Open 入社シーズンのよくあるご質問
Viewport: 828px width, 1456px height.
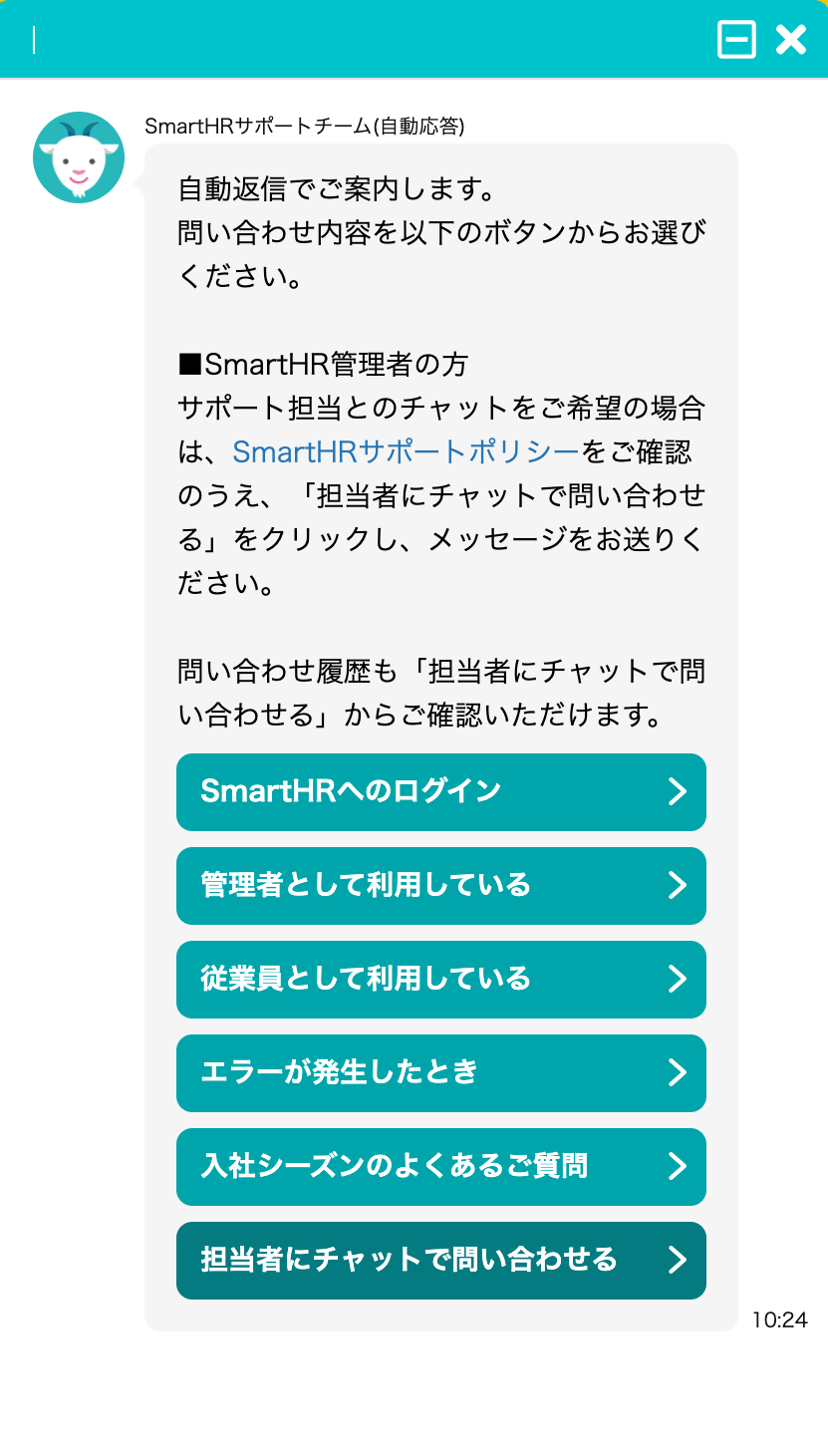point(441,1167)
